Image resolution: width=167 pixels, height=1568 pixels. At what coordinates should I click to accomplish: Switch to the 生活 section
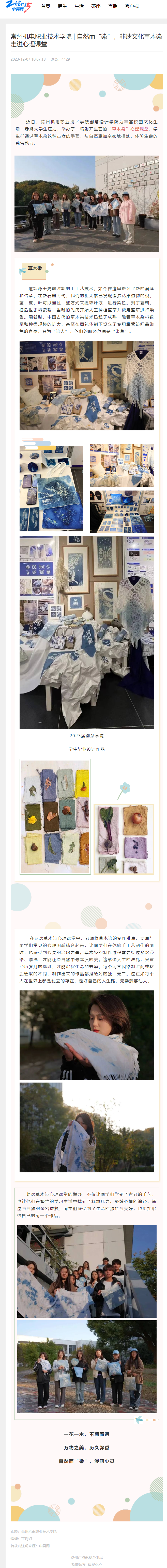[x=79, y=7]
